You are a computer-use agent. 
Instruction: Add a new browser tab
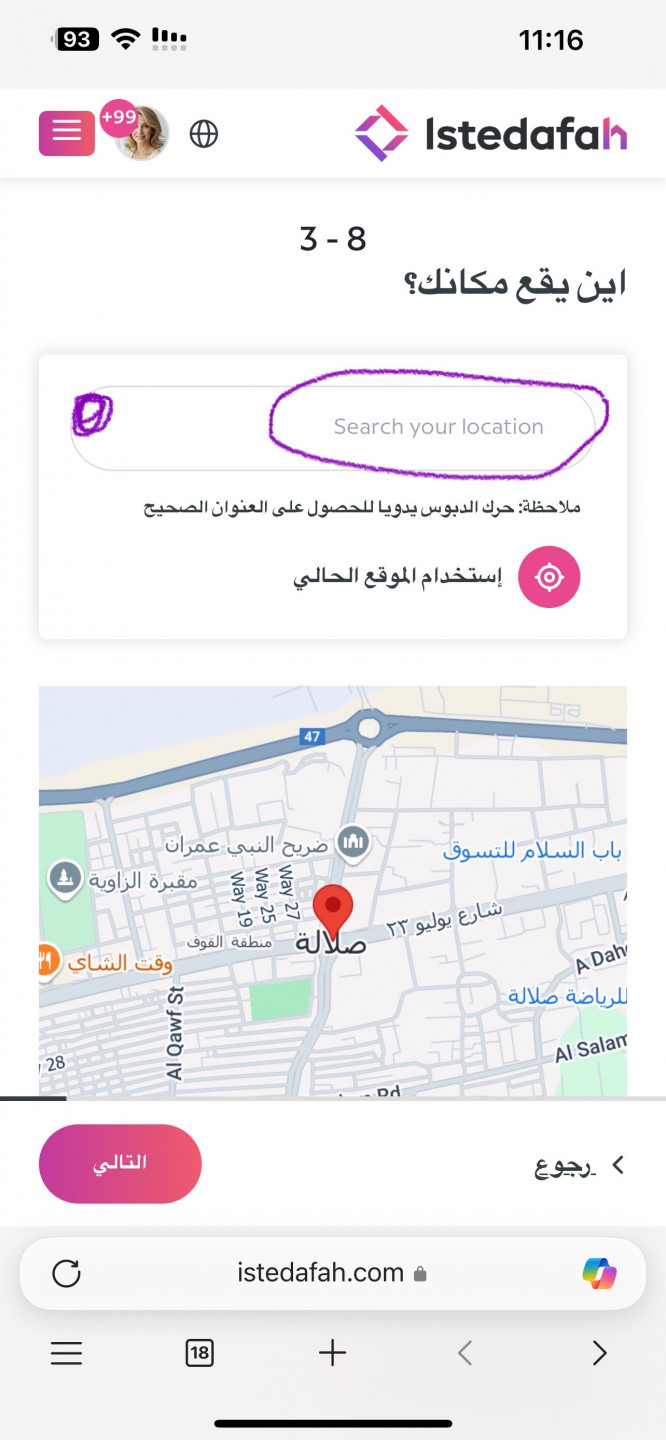pos(332,1353)
